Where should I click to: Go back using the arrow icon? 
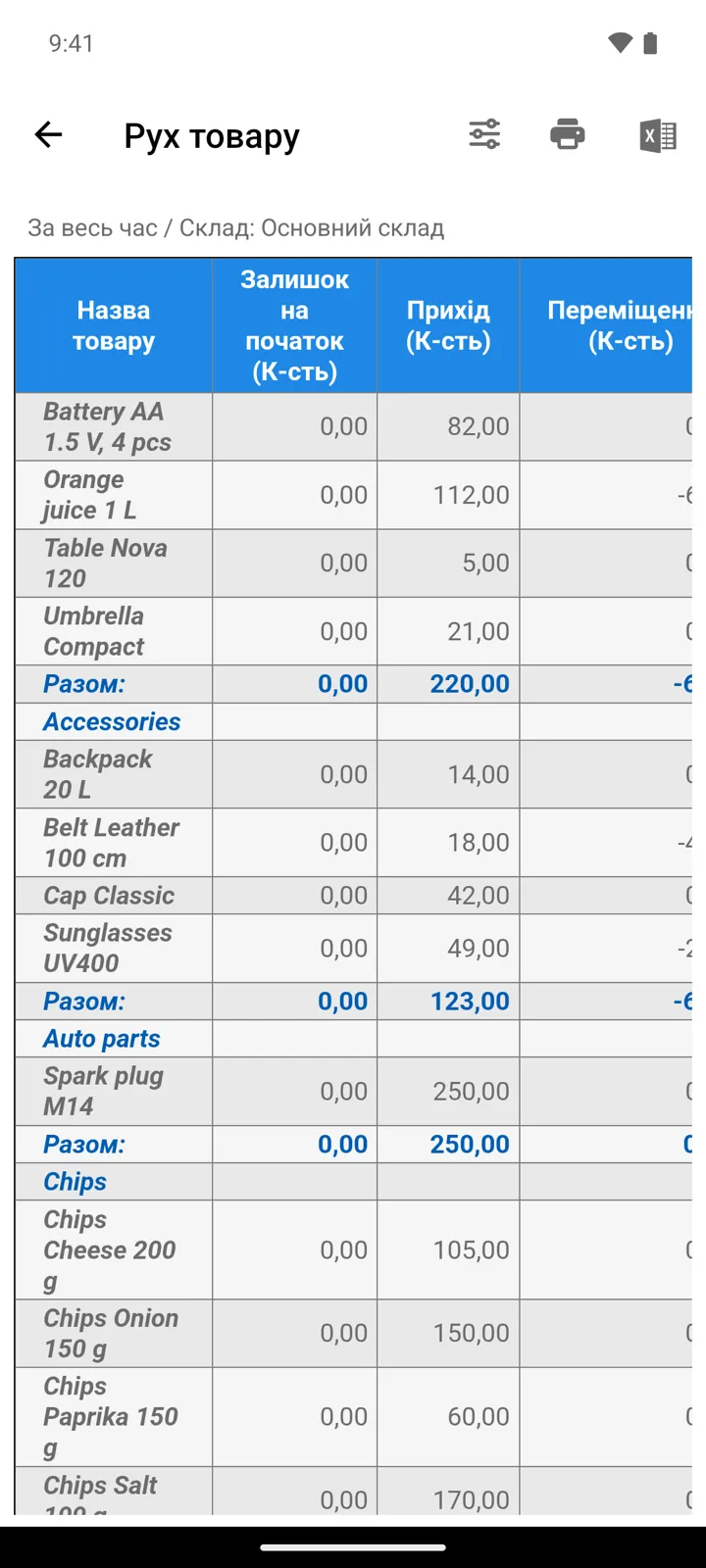[48, 134]
